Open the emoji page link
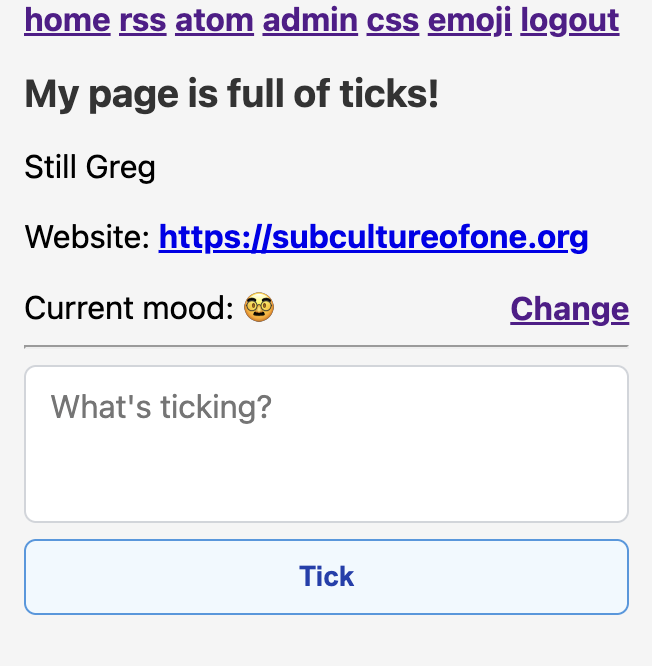This screenshot has width=652, height=666. click(x=469, y=19)
